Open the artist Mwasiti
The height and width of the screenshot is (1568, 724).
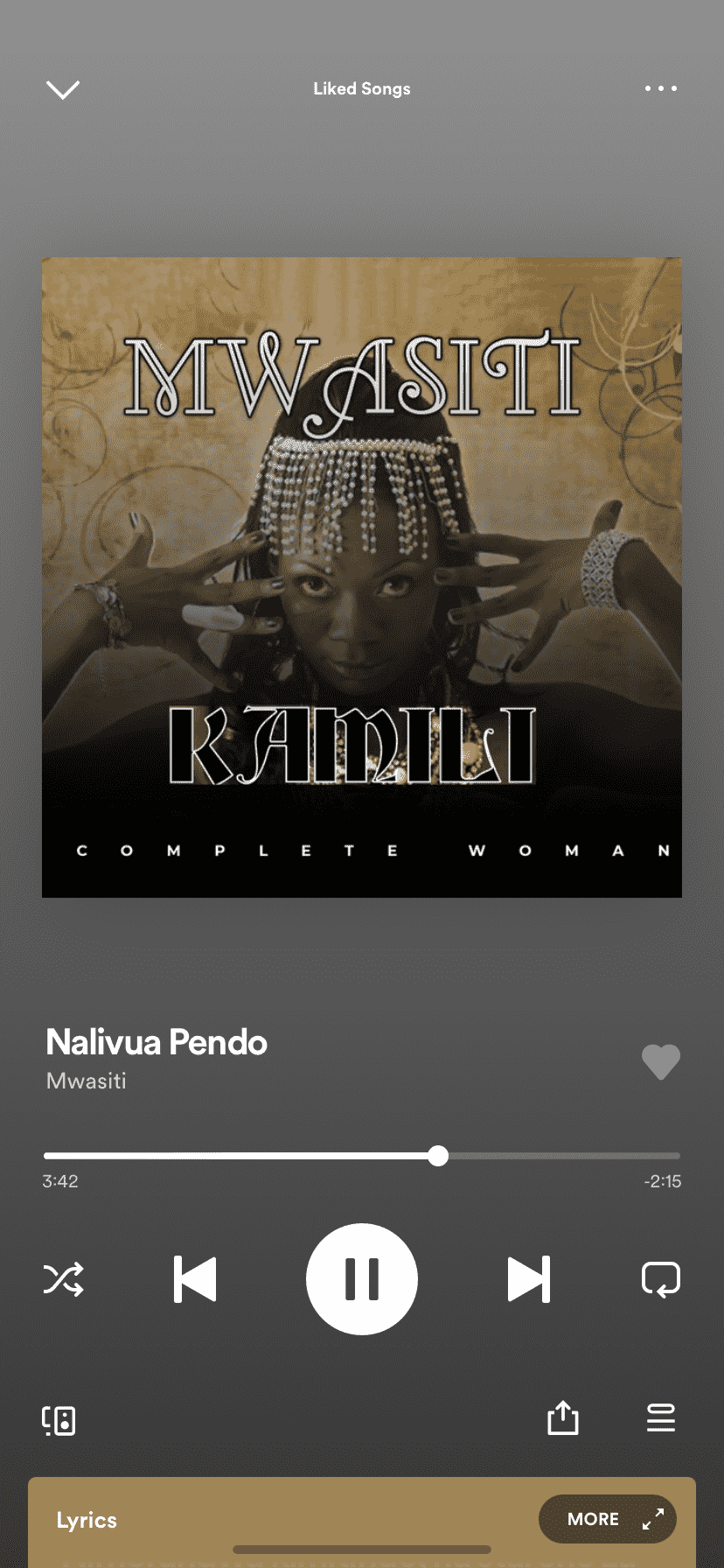coord(86,1081)
